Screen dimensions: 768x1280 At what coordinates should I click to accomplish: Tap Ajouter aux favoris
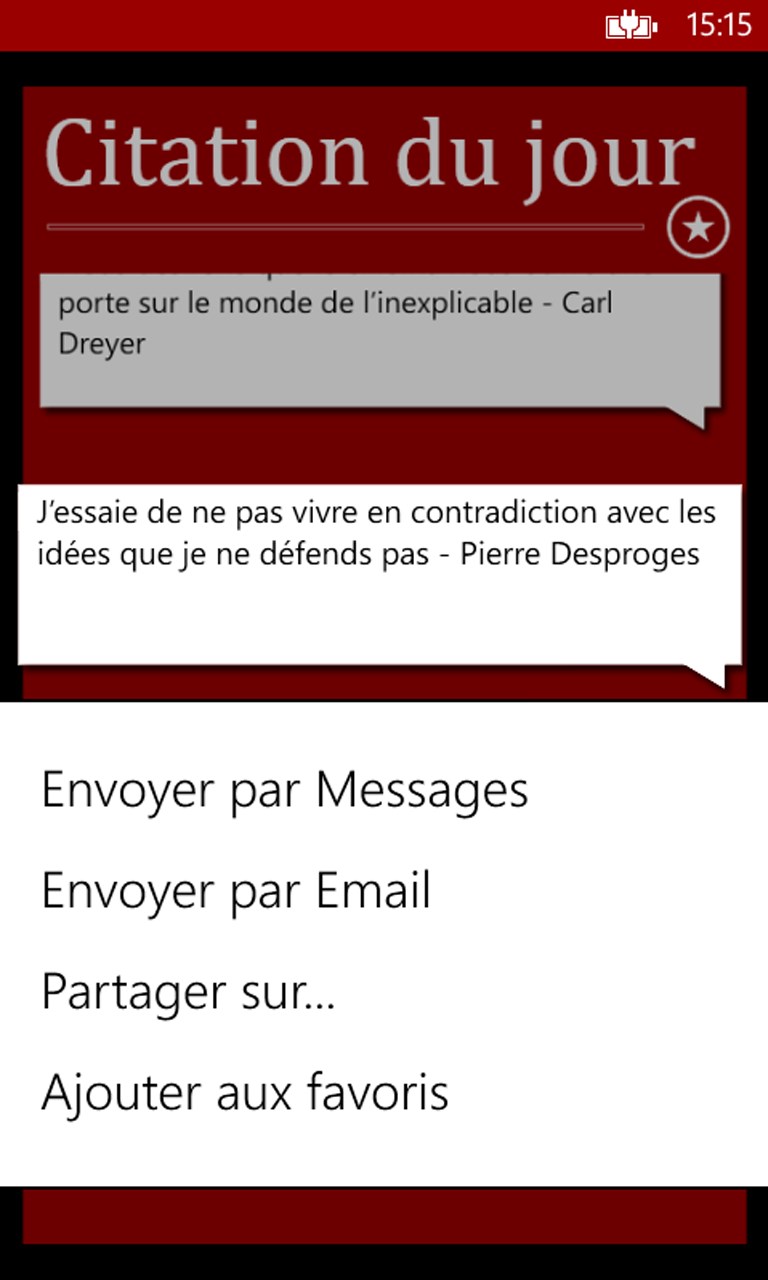(x=245, y=1092)
